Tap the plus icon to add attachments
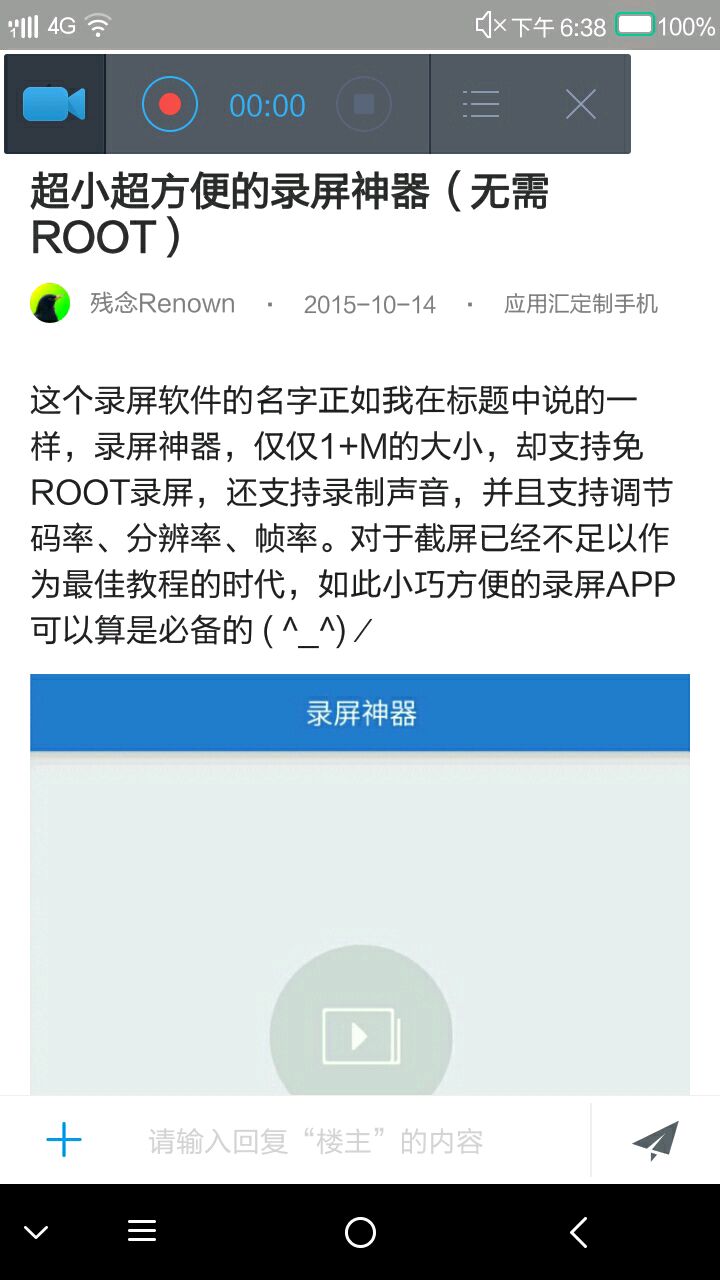Viewport: 720px width, 1280px height. coord(64,1140)
